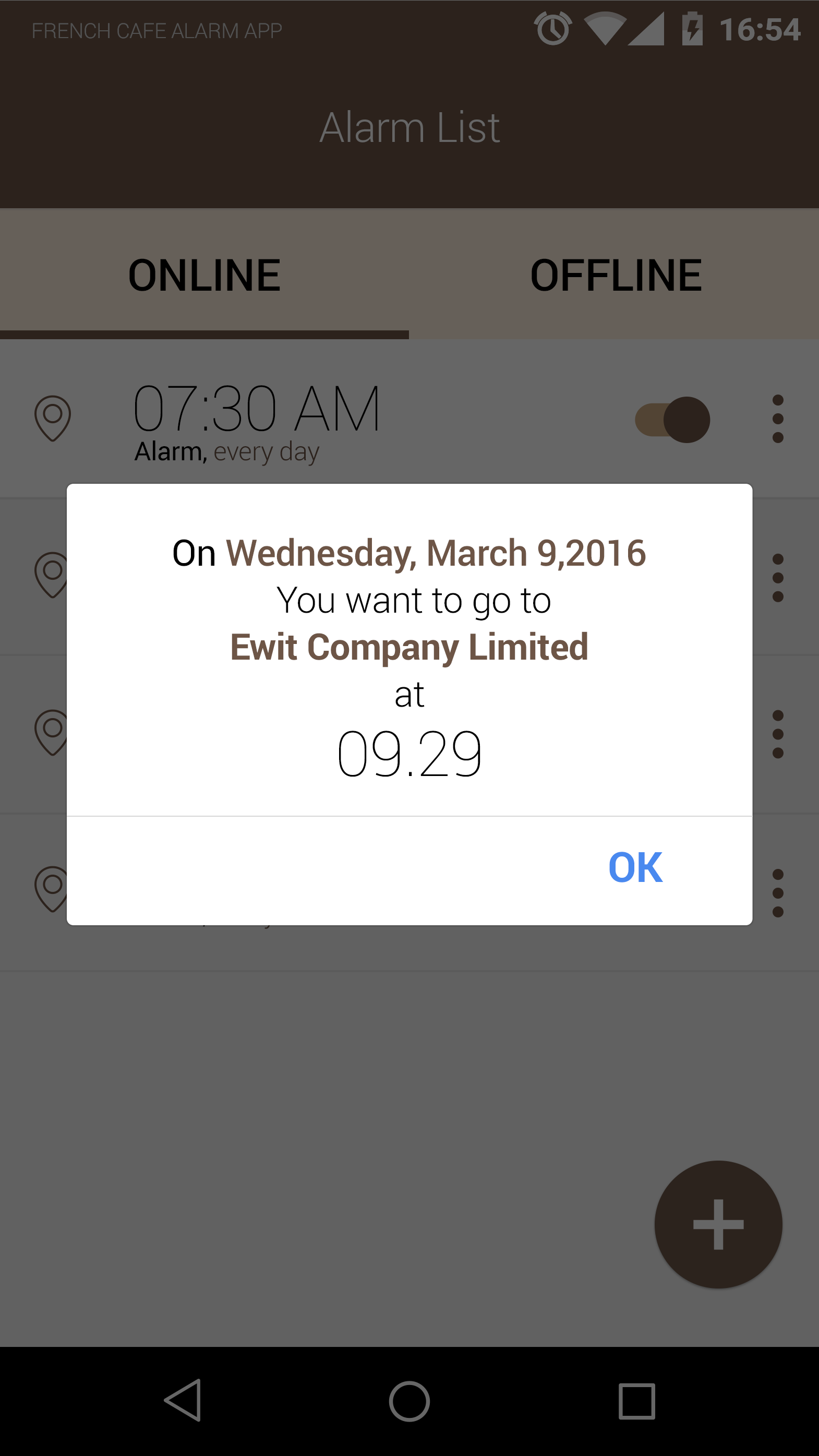Select the ONLINE tab

pyautogui.click(x=204, y=275)
